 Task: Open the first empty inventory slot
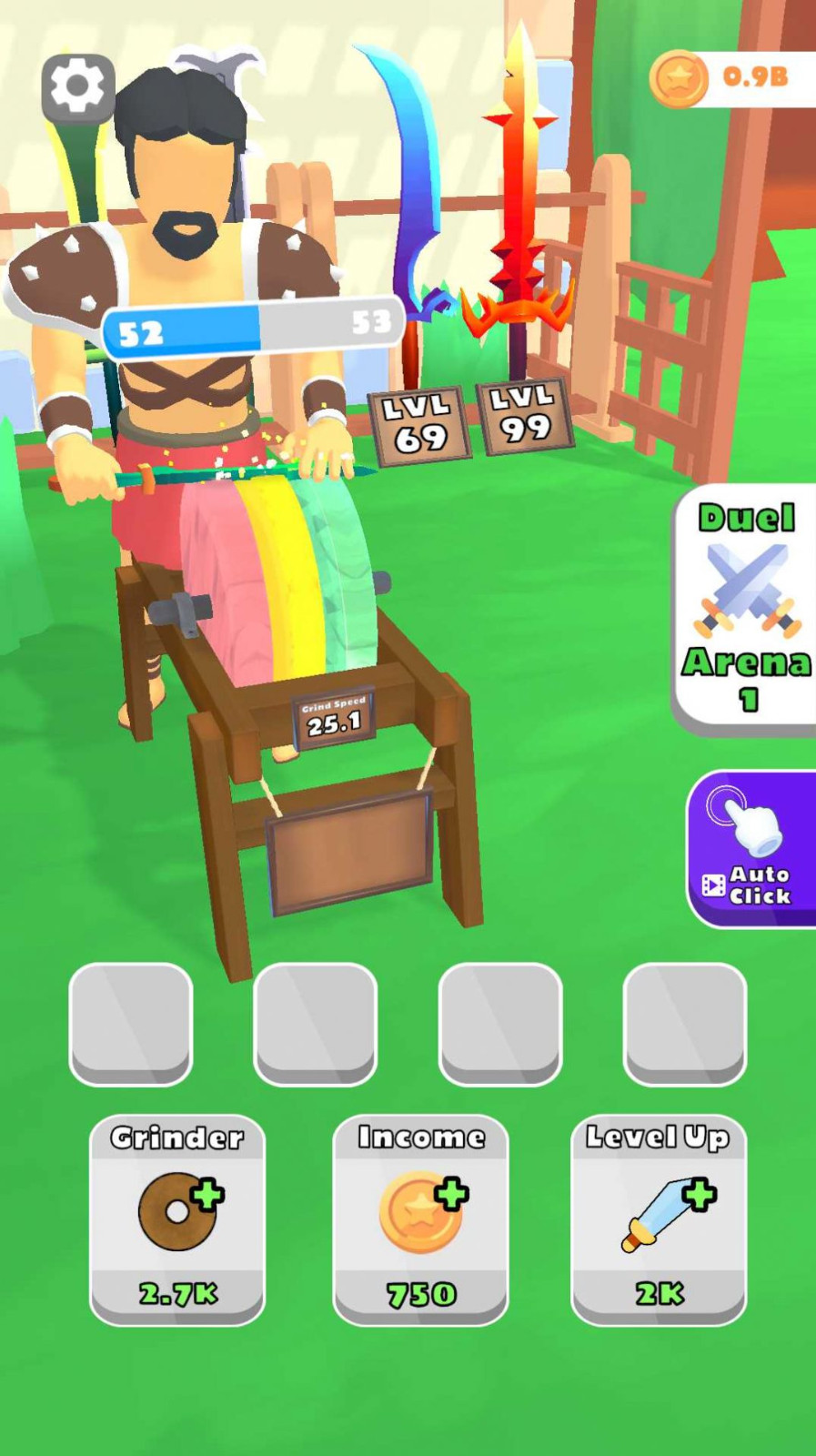point(130,1024)
